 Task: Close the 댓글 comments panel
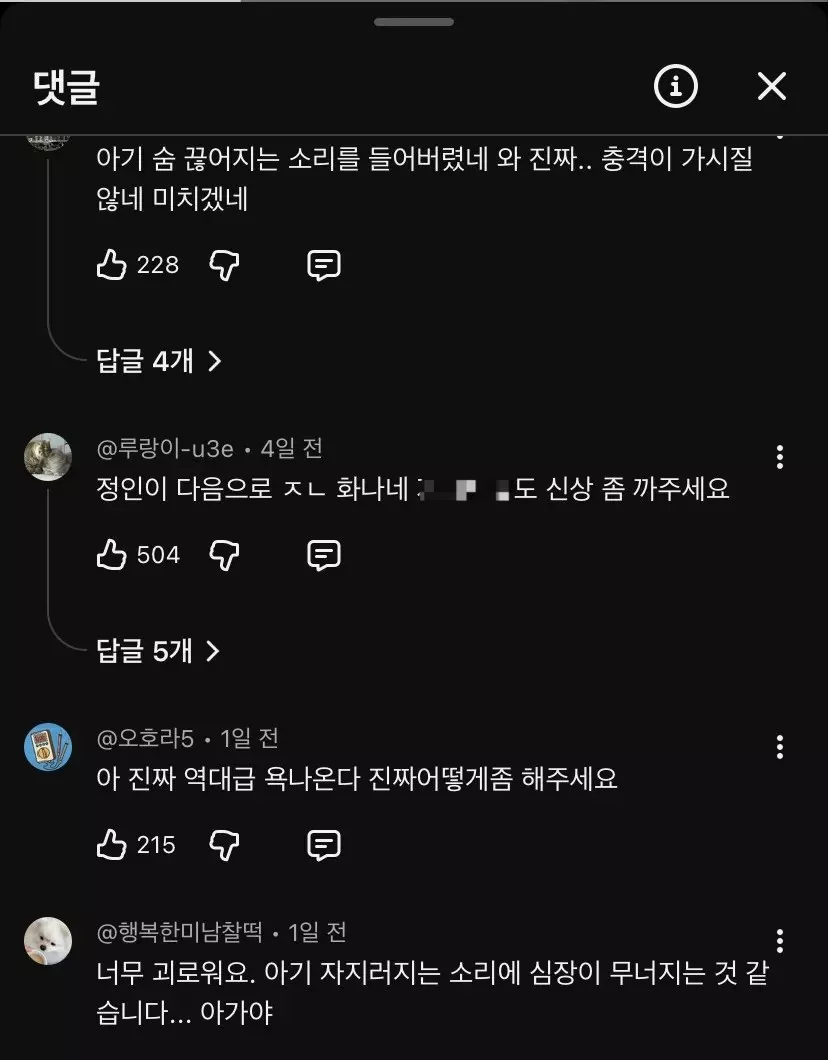(x=771, y=87)
